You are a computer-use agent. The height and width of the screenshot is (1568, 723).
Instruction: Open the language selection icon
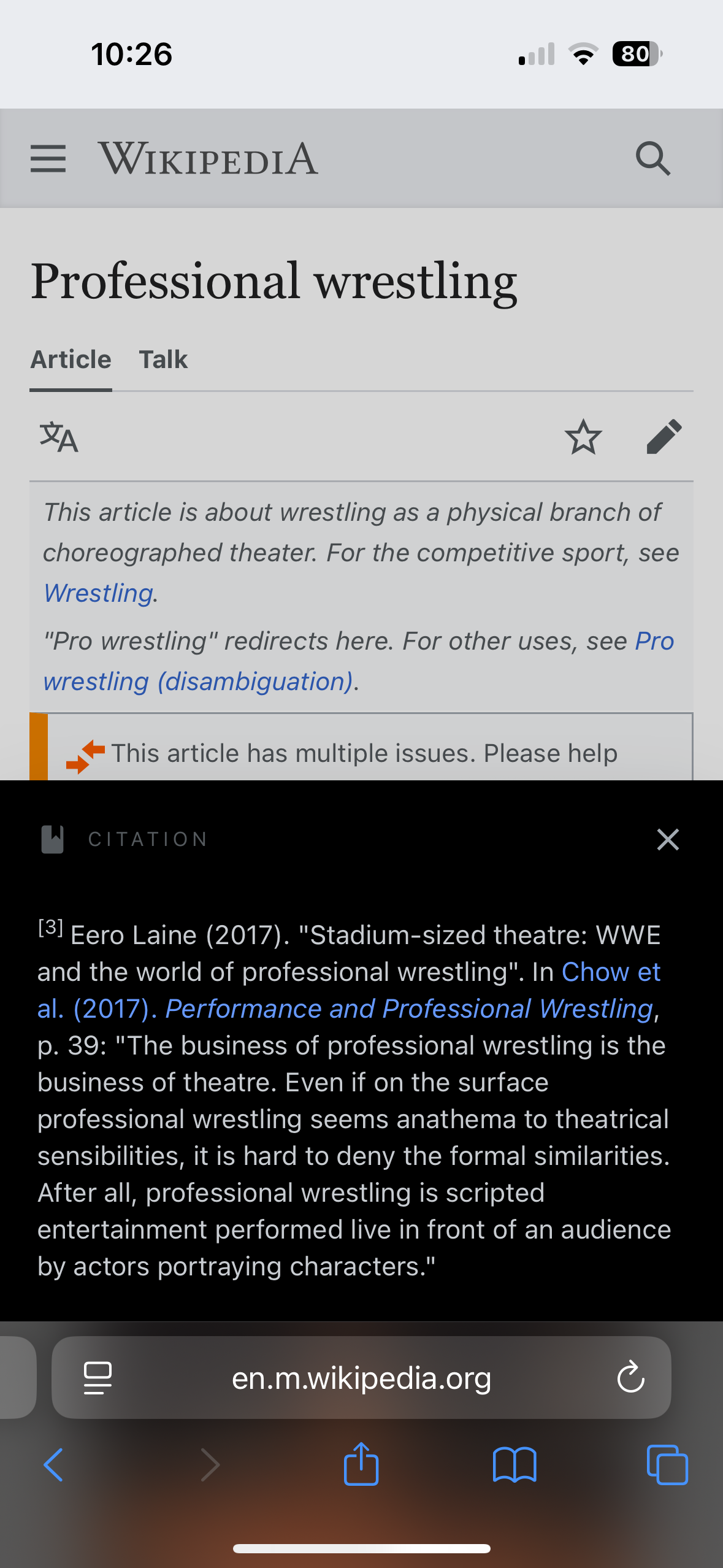click(x=59, y=437)
